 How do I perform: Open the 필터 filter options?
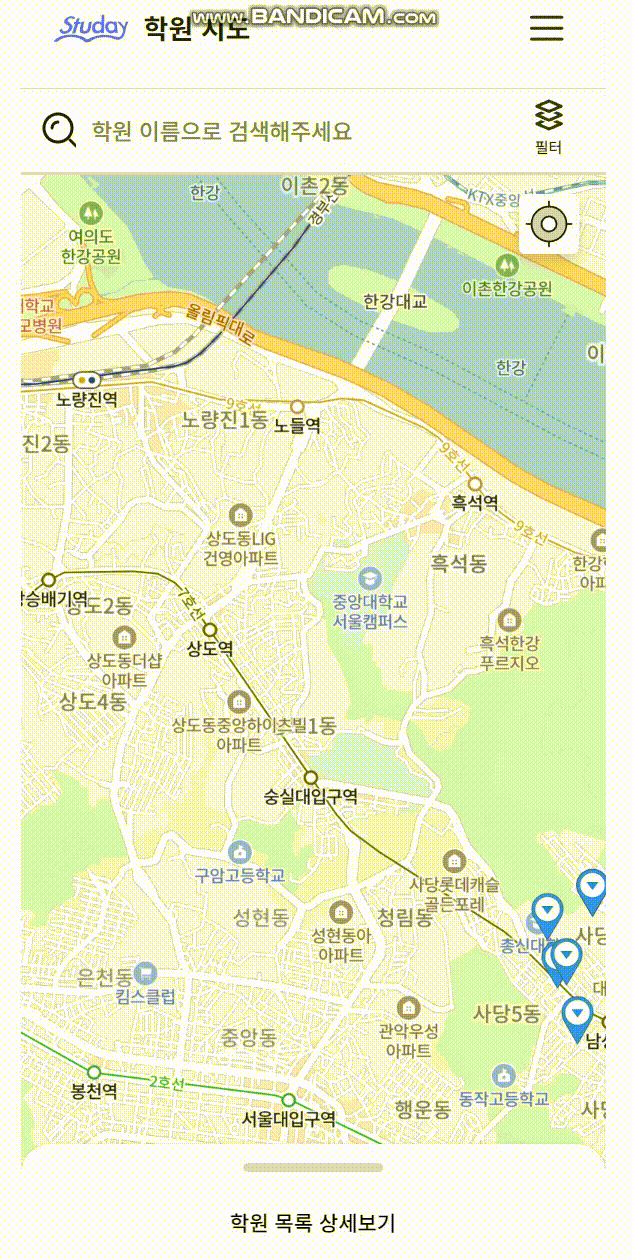click(548, 128)
